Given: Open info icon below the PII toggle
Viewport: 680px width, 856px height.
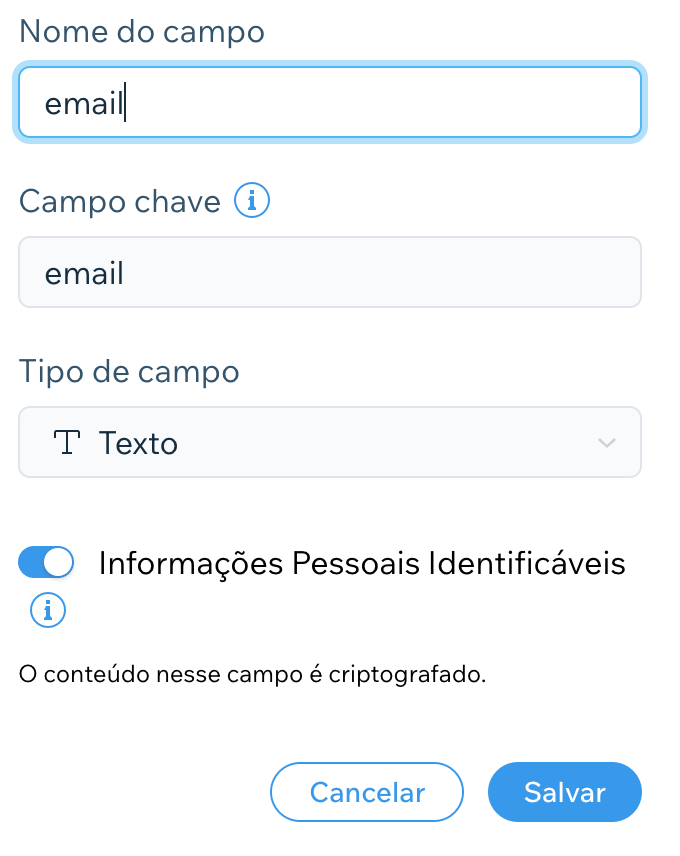Looking at the screenshot, I should [47, 608].
